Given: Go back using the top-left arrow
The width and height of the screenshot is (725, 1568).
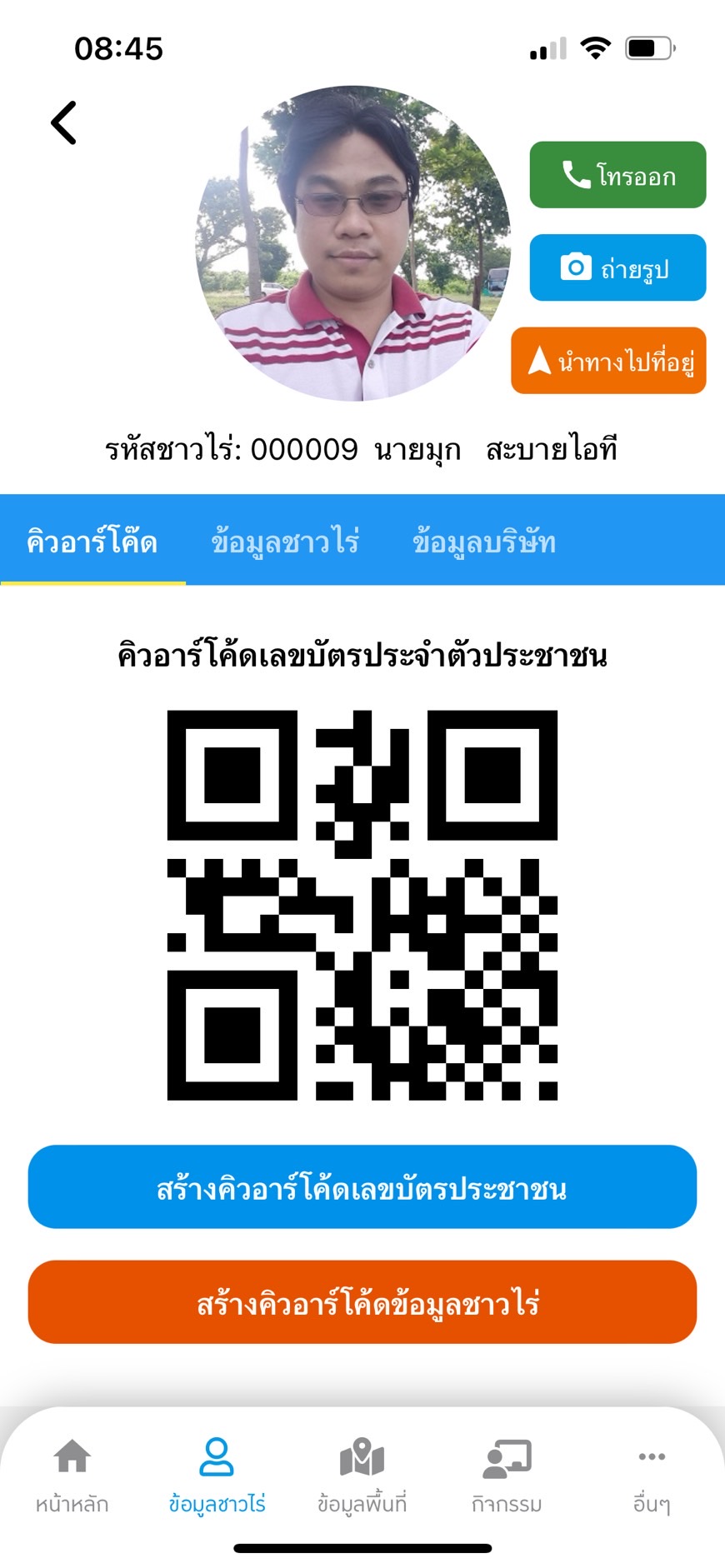Looking at the screenshot, I should (64, 123).
